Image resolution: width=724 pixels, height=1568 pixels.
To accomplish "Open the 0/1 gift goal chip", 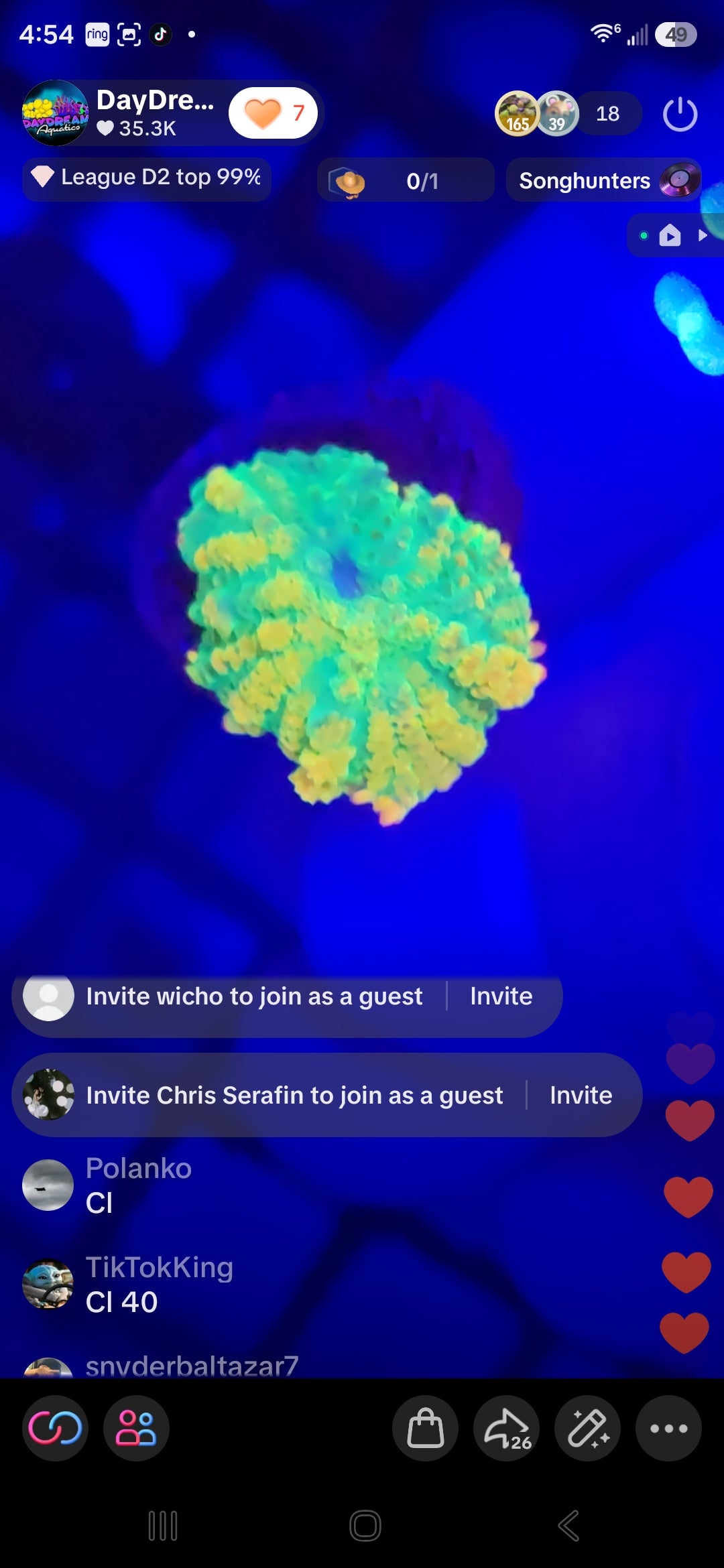I will pos(406,181).
